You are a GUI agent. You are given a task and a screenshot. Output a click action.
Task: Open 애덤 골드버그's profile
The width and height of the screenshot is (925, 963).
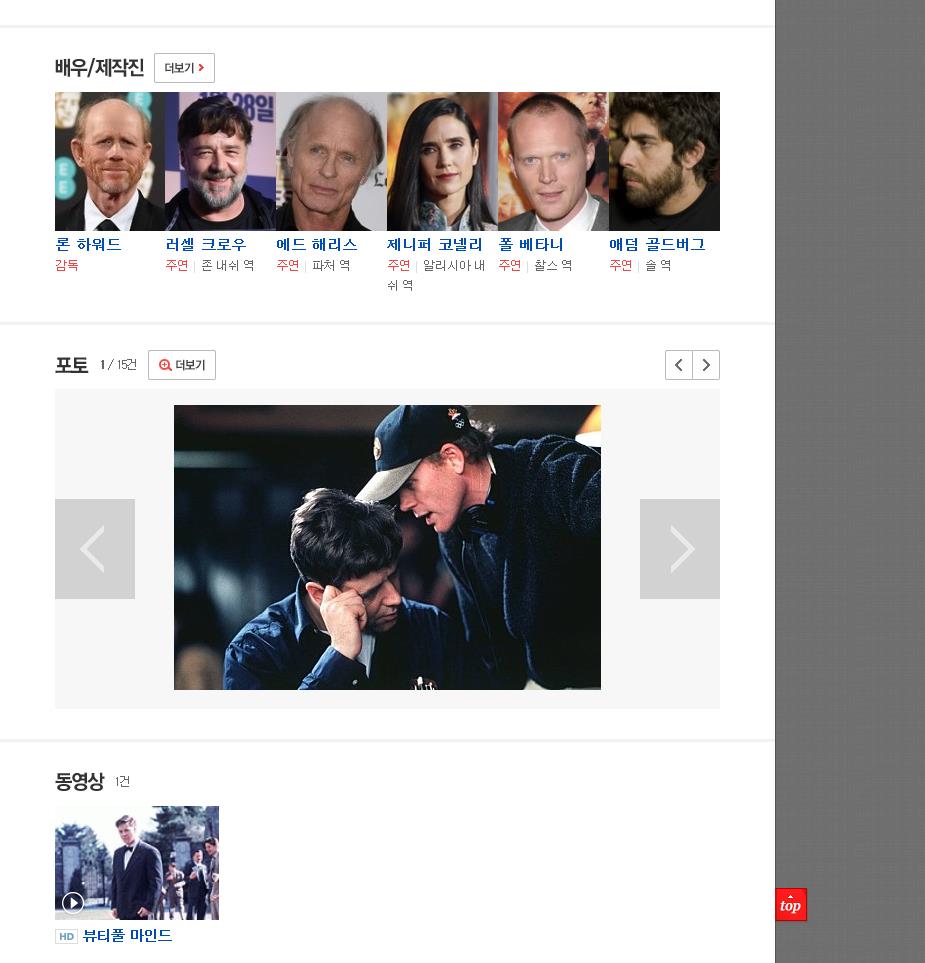coord(657,244)
